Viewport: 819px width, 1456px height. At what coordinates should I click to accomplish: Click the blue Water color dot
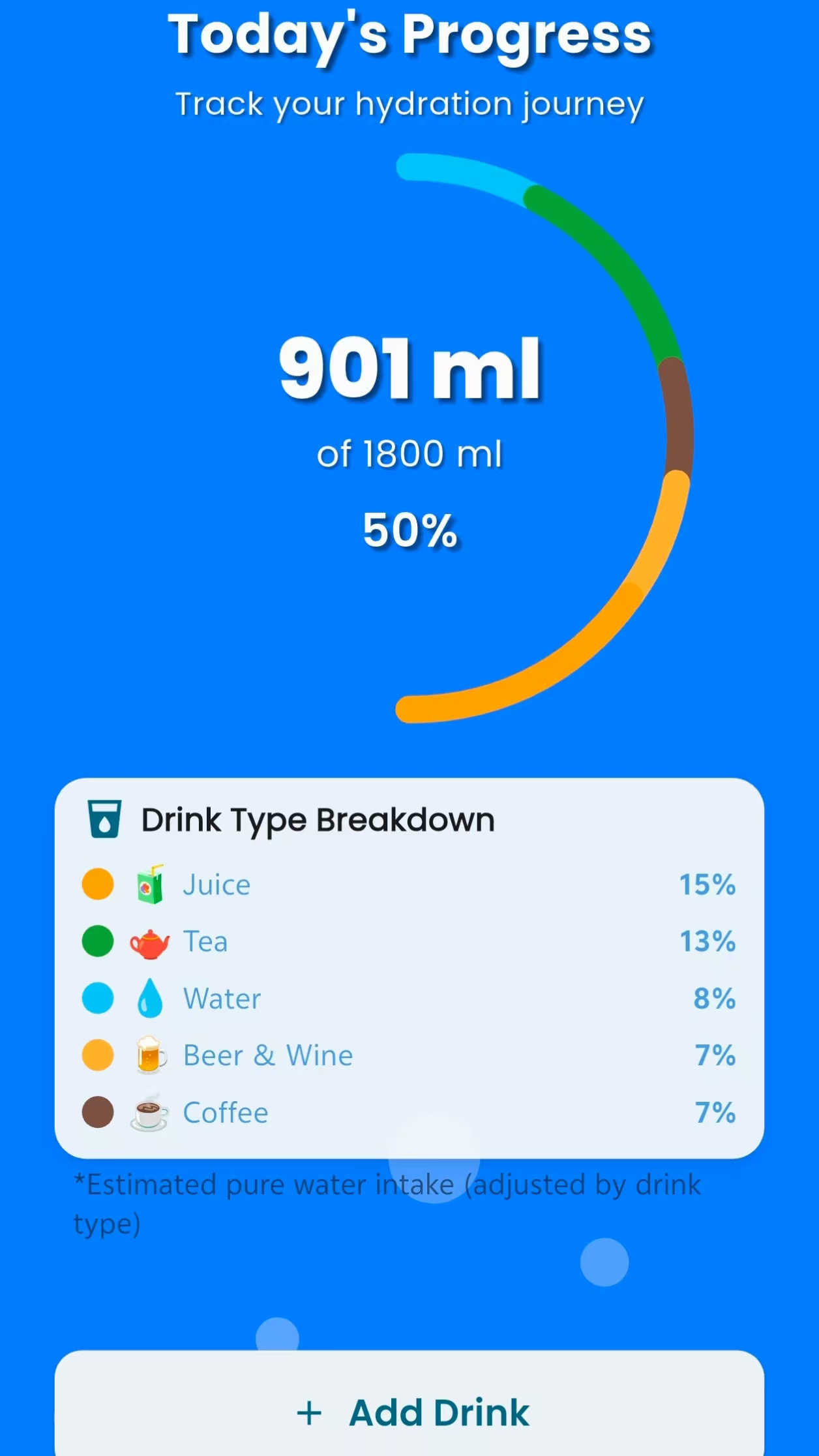coord(97,998)
